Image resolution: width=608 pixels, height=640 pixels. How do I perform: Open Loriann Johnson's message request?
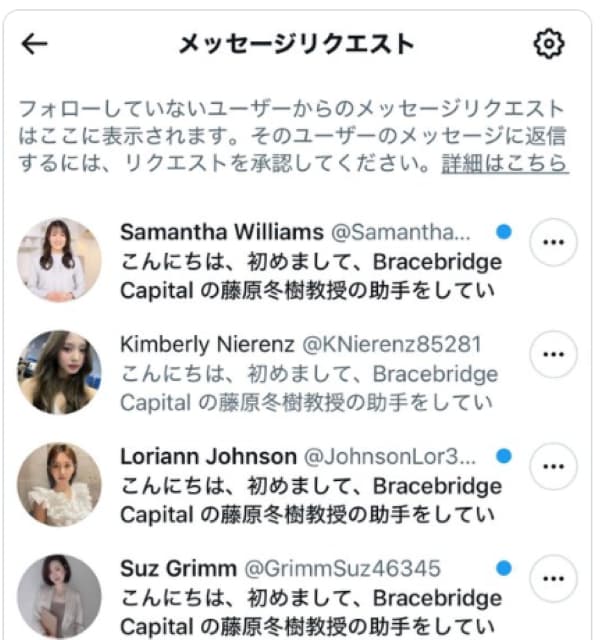coord(308,486)
